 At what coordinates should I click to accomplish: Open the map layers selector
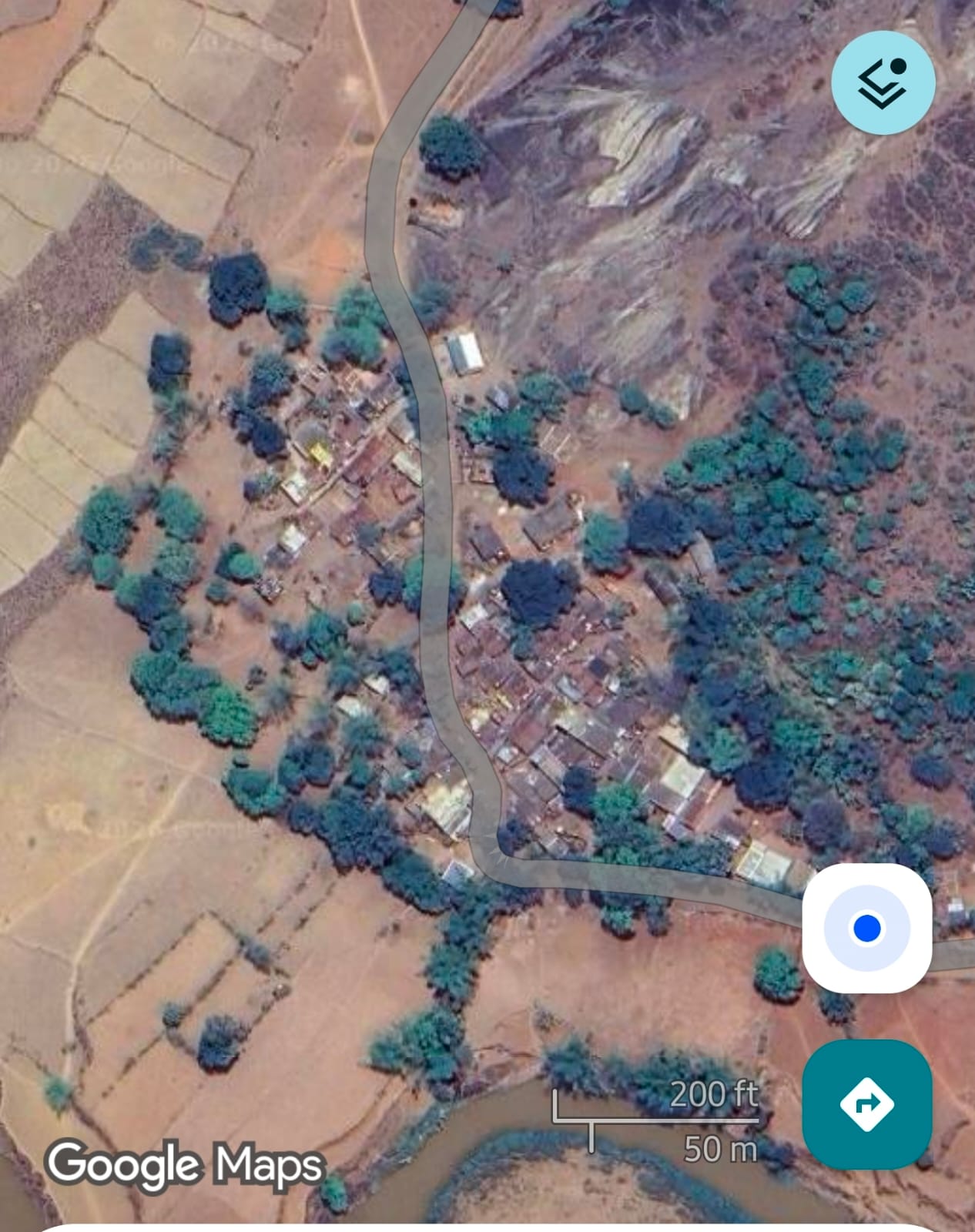[883, 83]
